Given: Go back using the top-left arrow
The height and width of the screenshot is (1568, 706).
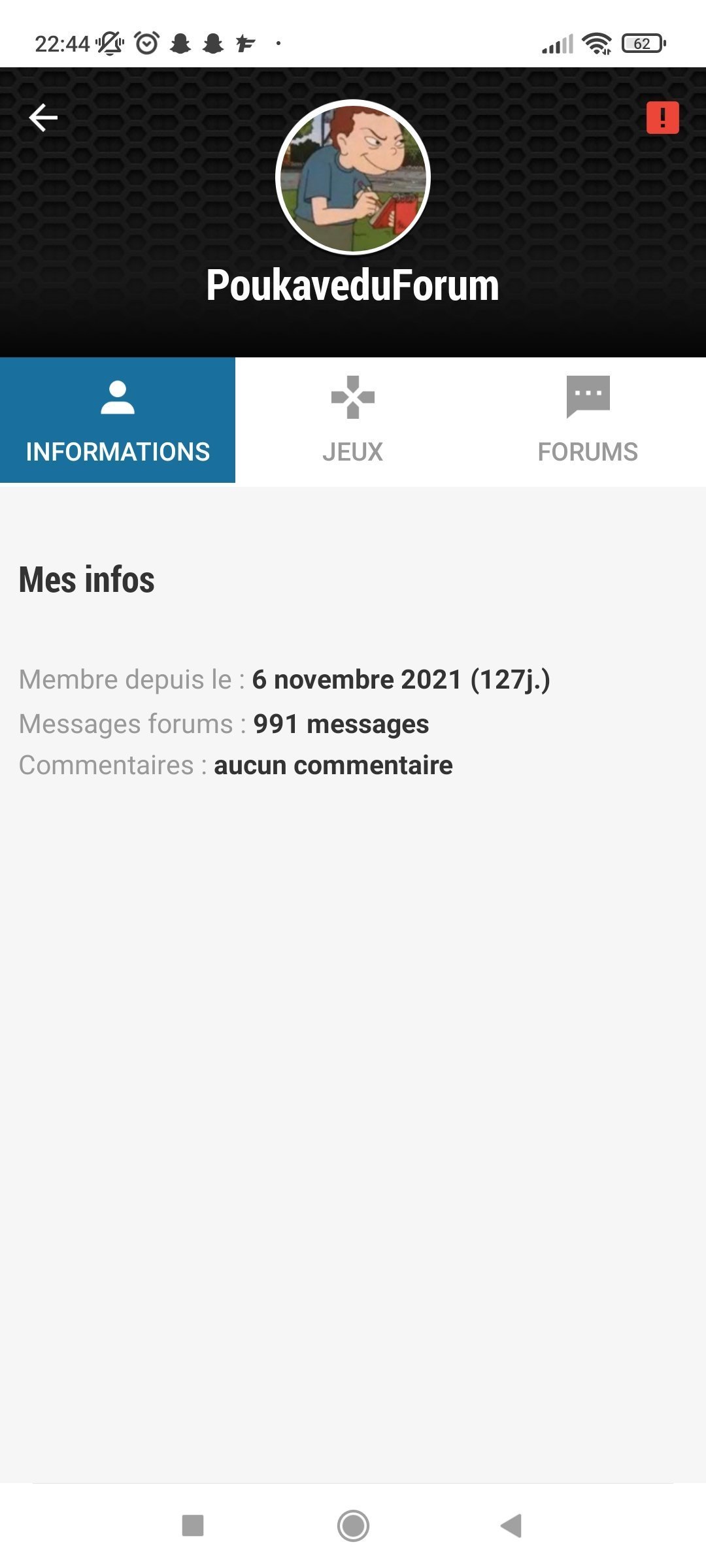Looking at the screenshot, I should [44, 118].
